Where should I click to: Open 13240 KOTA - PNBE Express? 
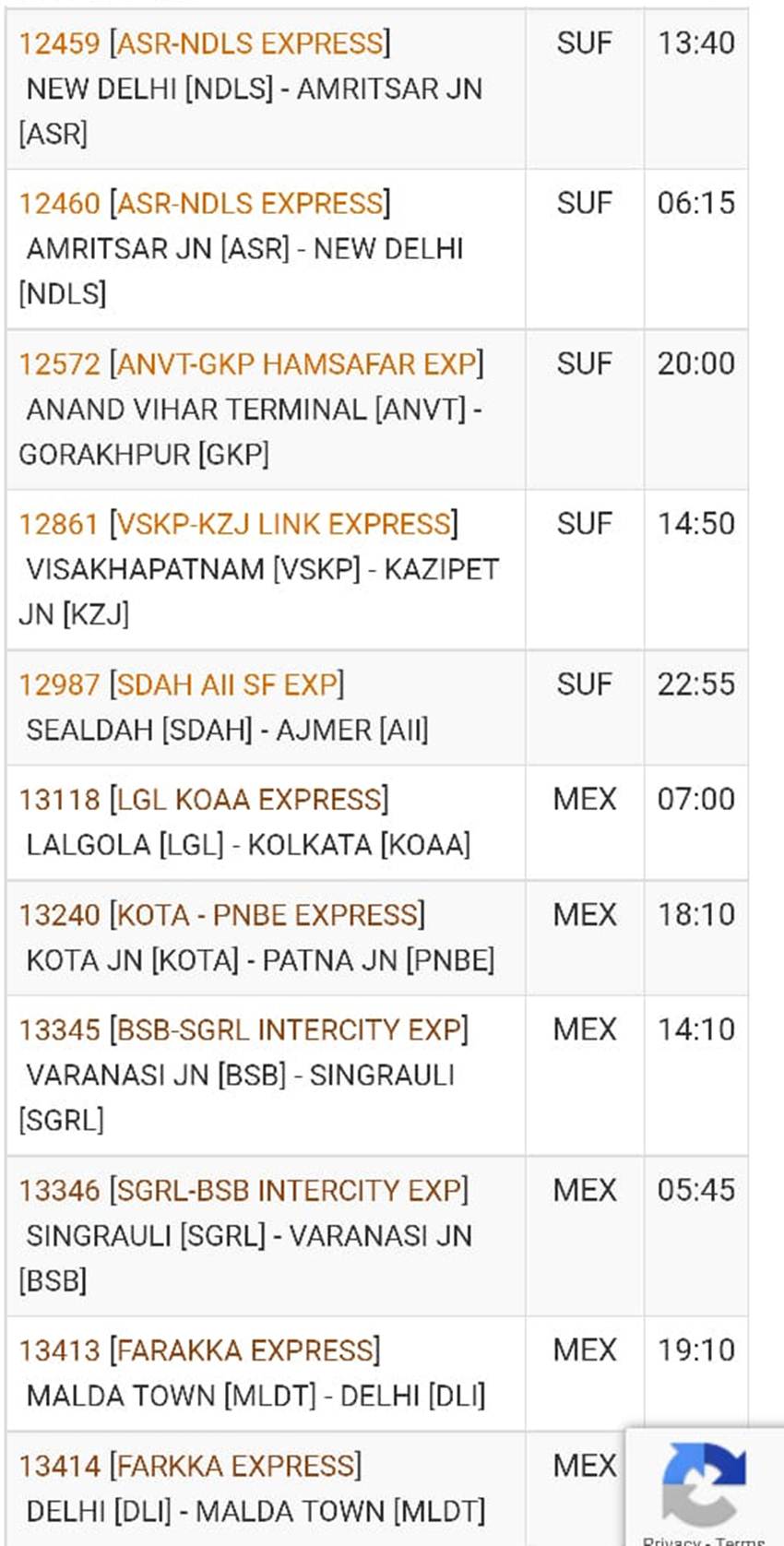(221, 915)
